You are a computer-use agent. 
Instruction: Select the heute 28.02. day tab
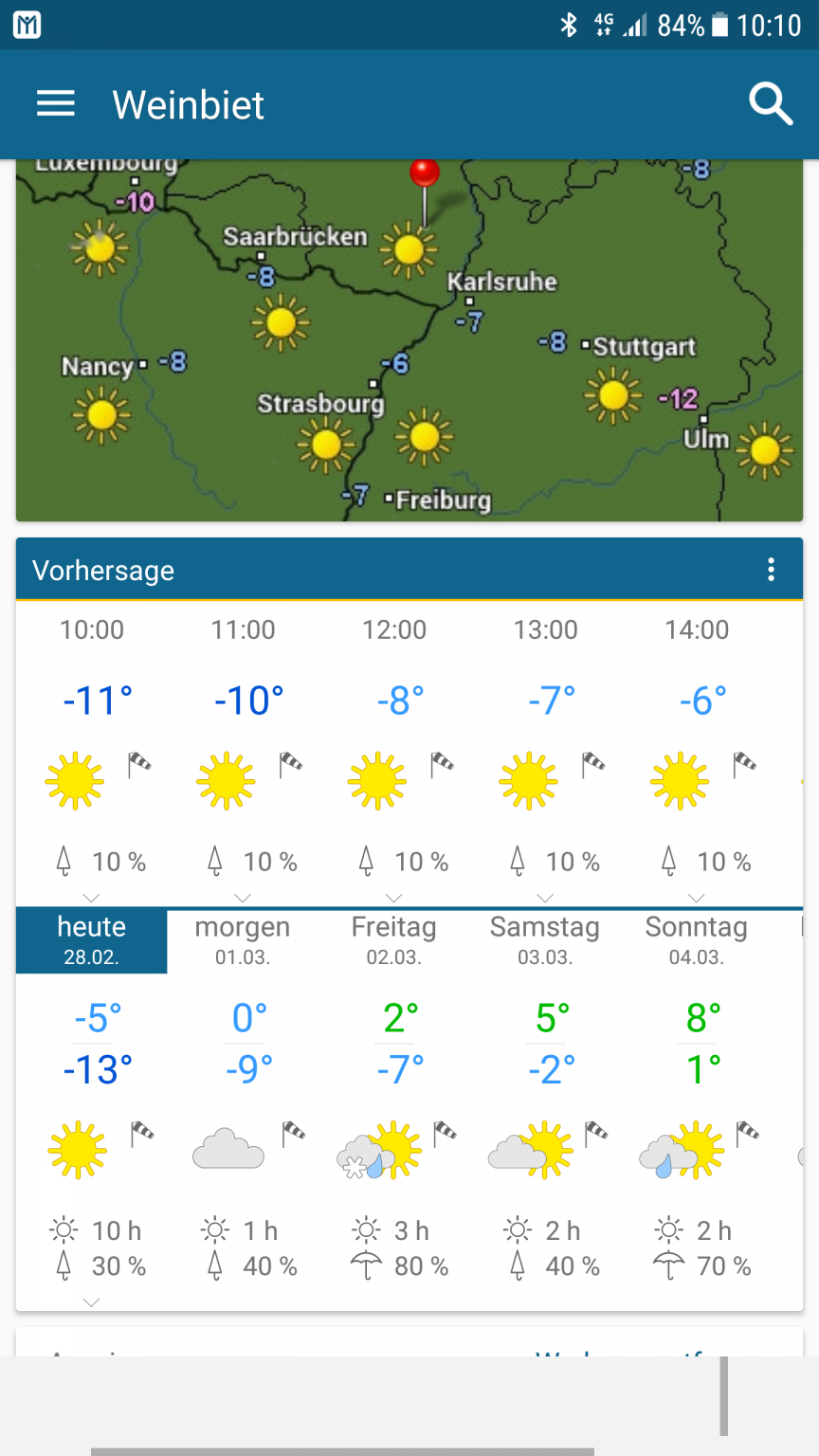click(x=92, y=940)
